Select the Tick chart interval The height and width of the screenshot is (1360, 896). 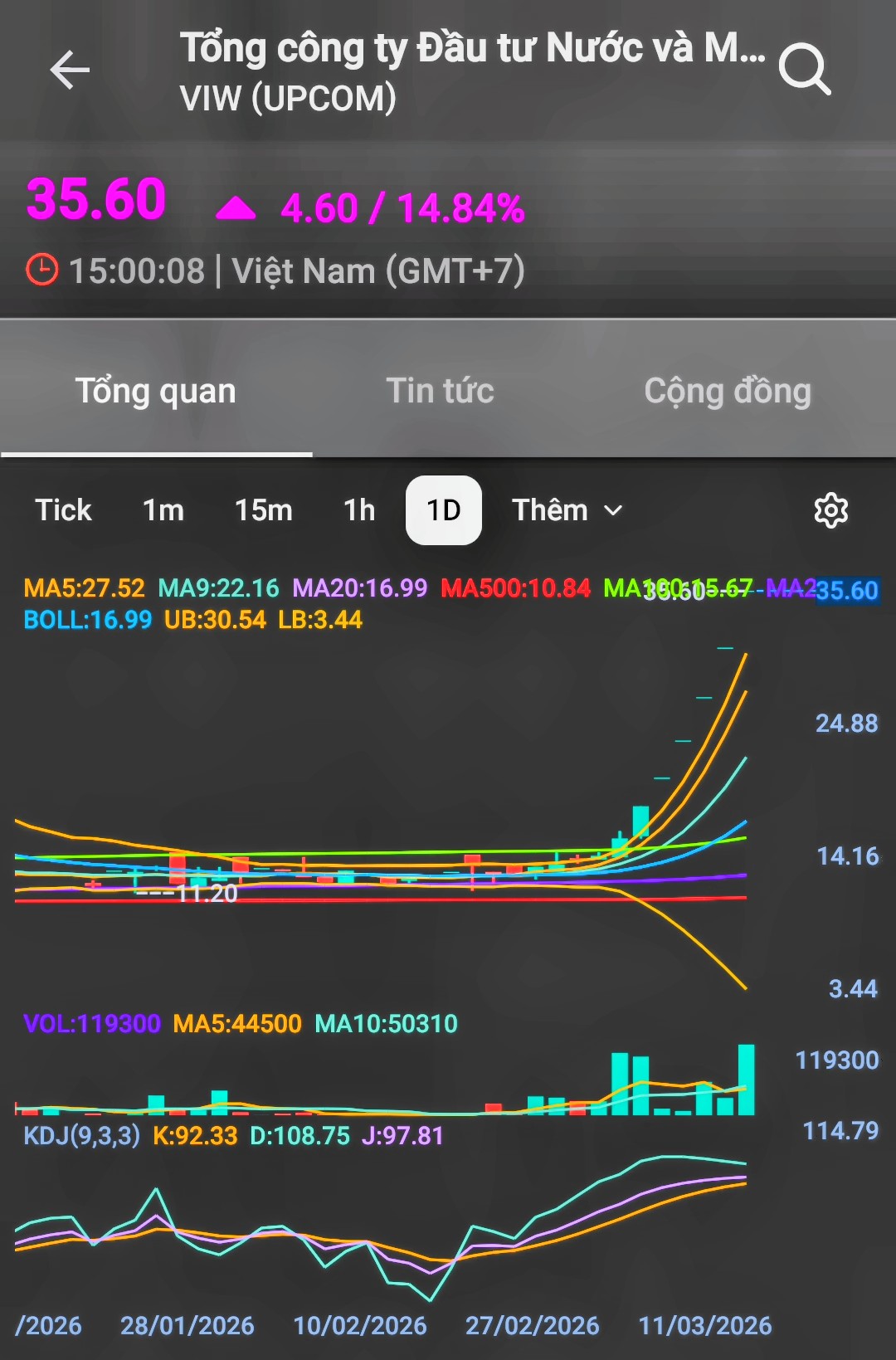click(63, 510)
